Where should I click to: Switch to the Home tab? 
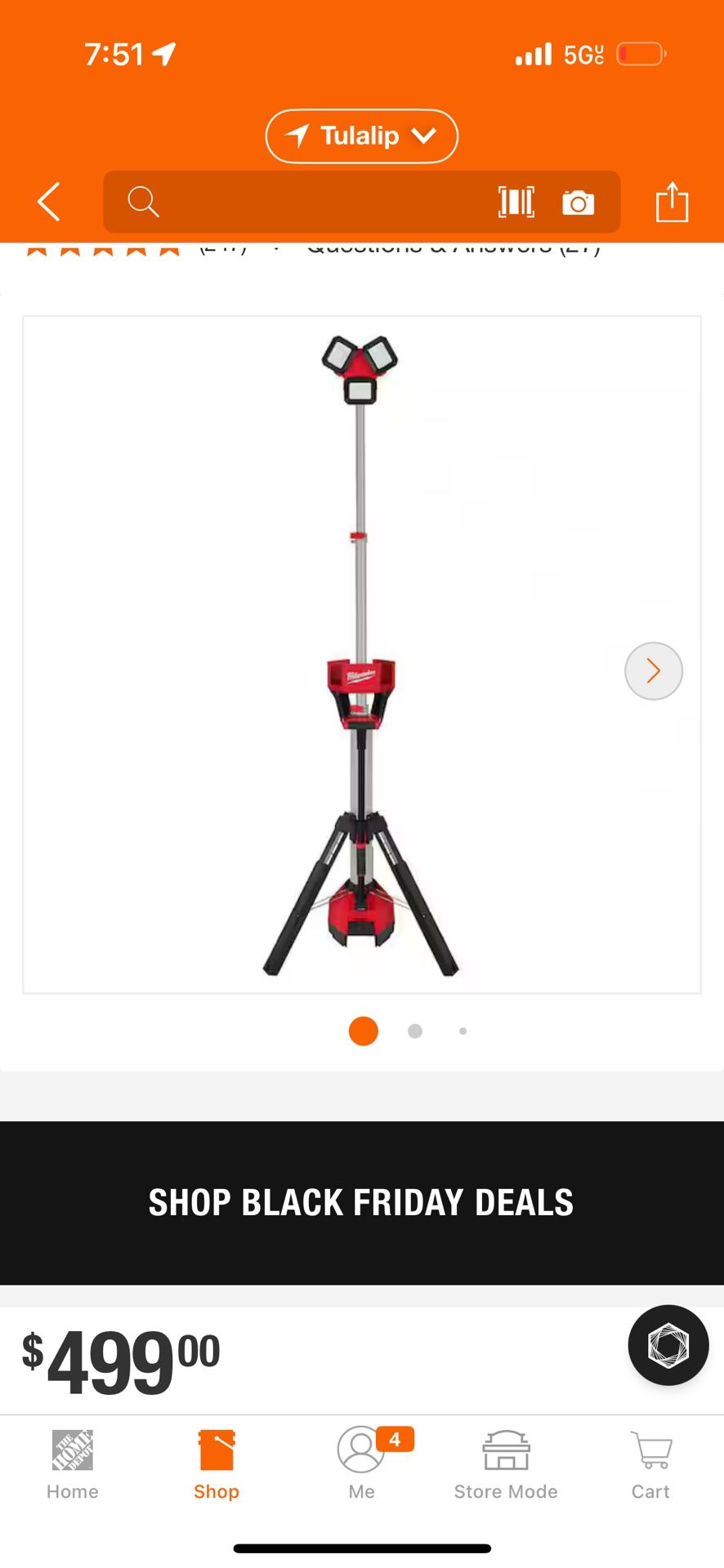tap(73, 1465)
